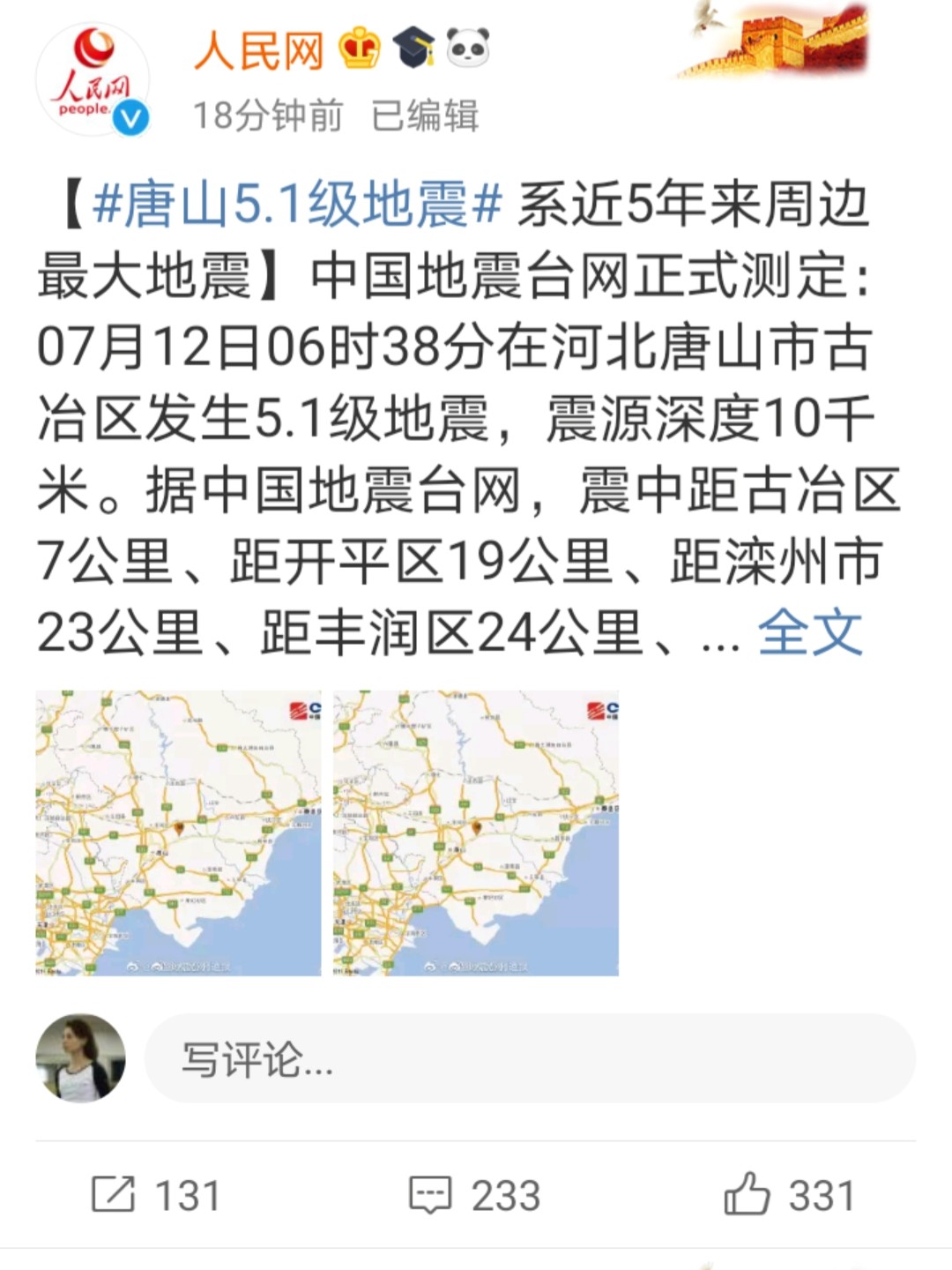Expand the post with 全文
Screen dimensions: 952x1270
click(809, 632)
